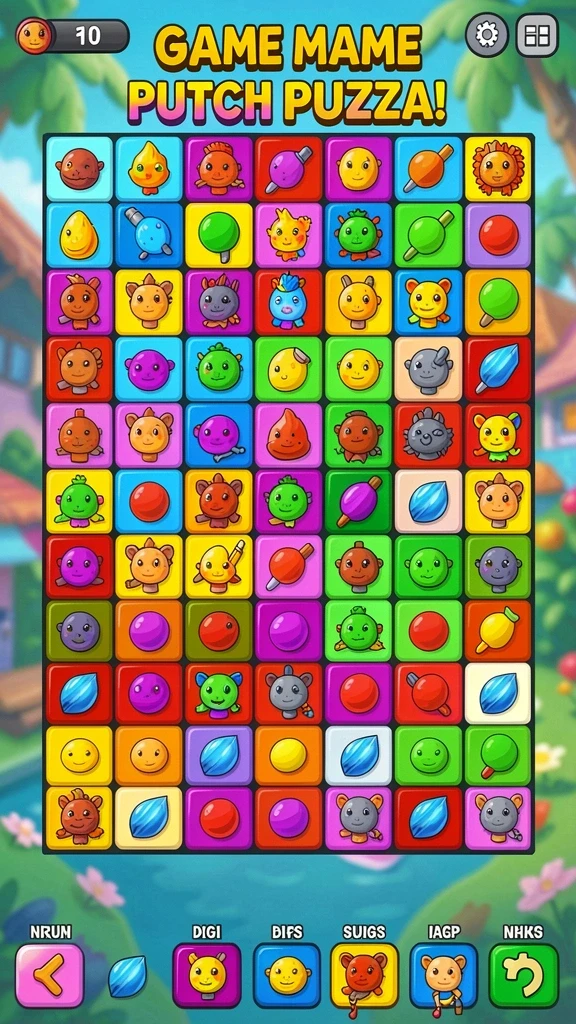Tap the purple eggplant on the dark green tile
Screen dimensions: 576x1024
(358, 502)
